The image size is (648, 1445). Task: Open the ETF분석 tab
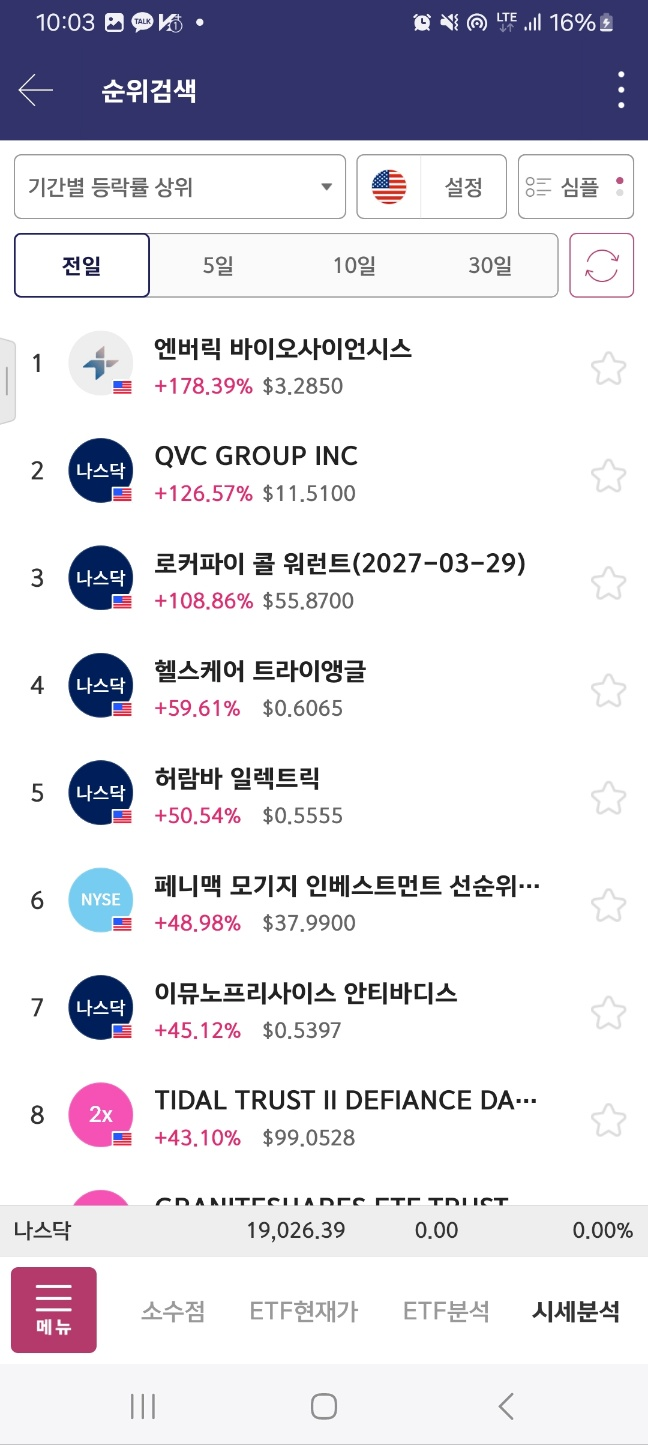tap(446, 1311)
